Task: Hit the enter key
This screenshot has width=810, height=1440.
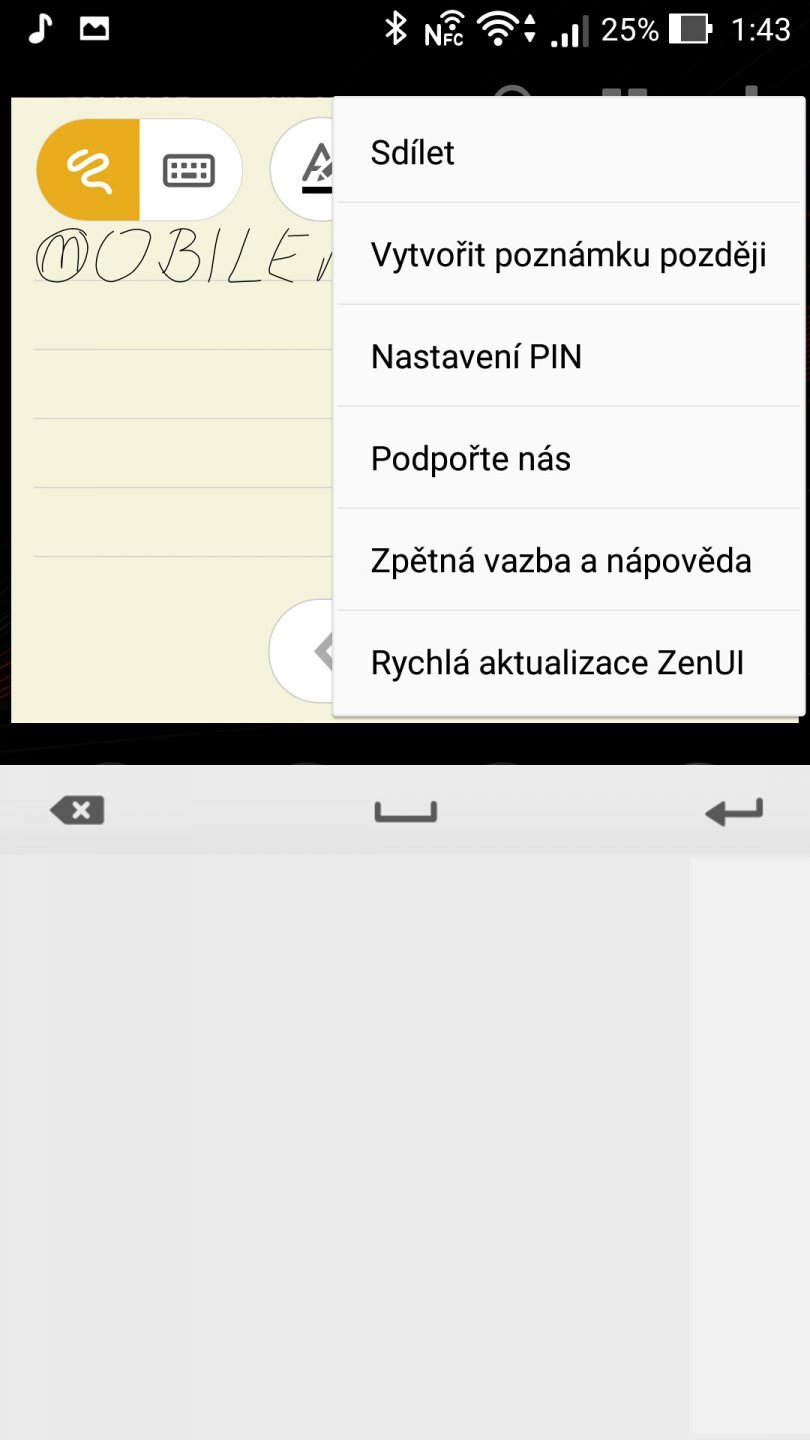Action: point(733,811)
